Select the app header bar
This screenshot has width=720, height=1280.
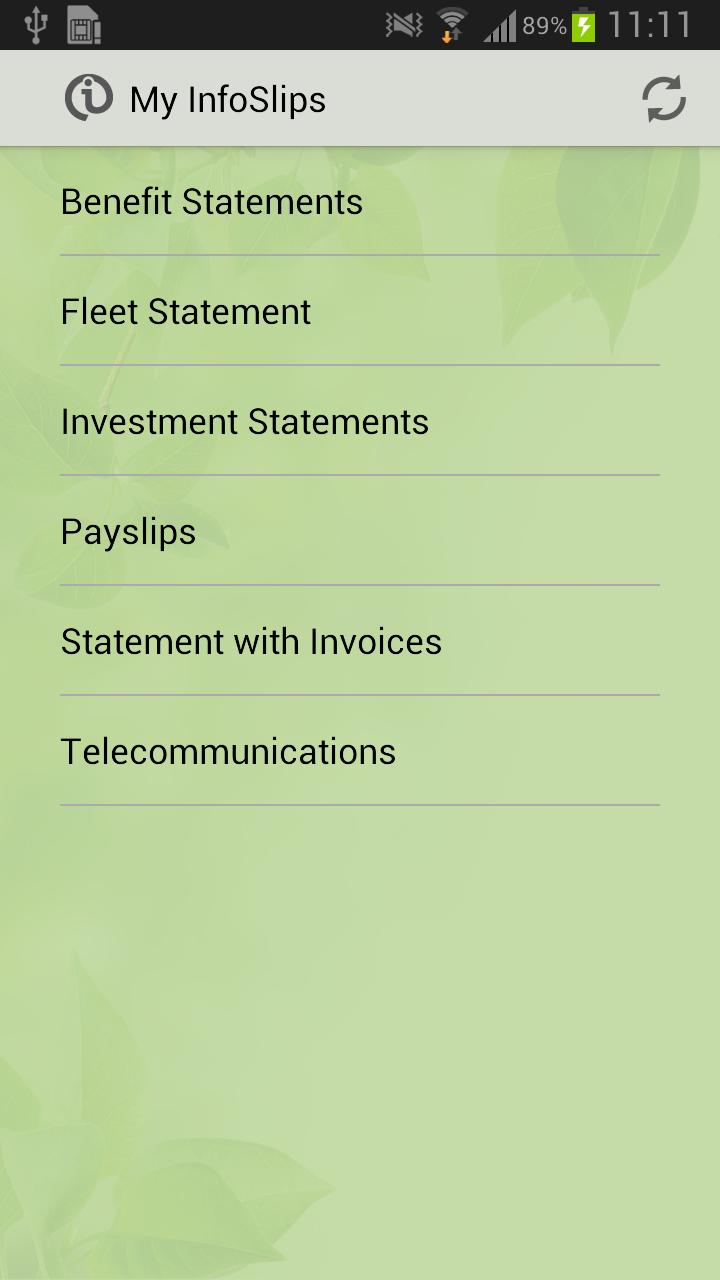click(x=360, y=98)
